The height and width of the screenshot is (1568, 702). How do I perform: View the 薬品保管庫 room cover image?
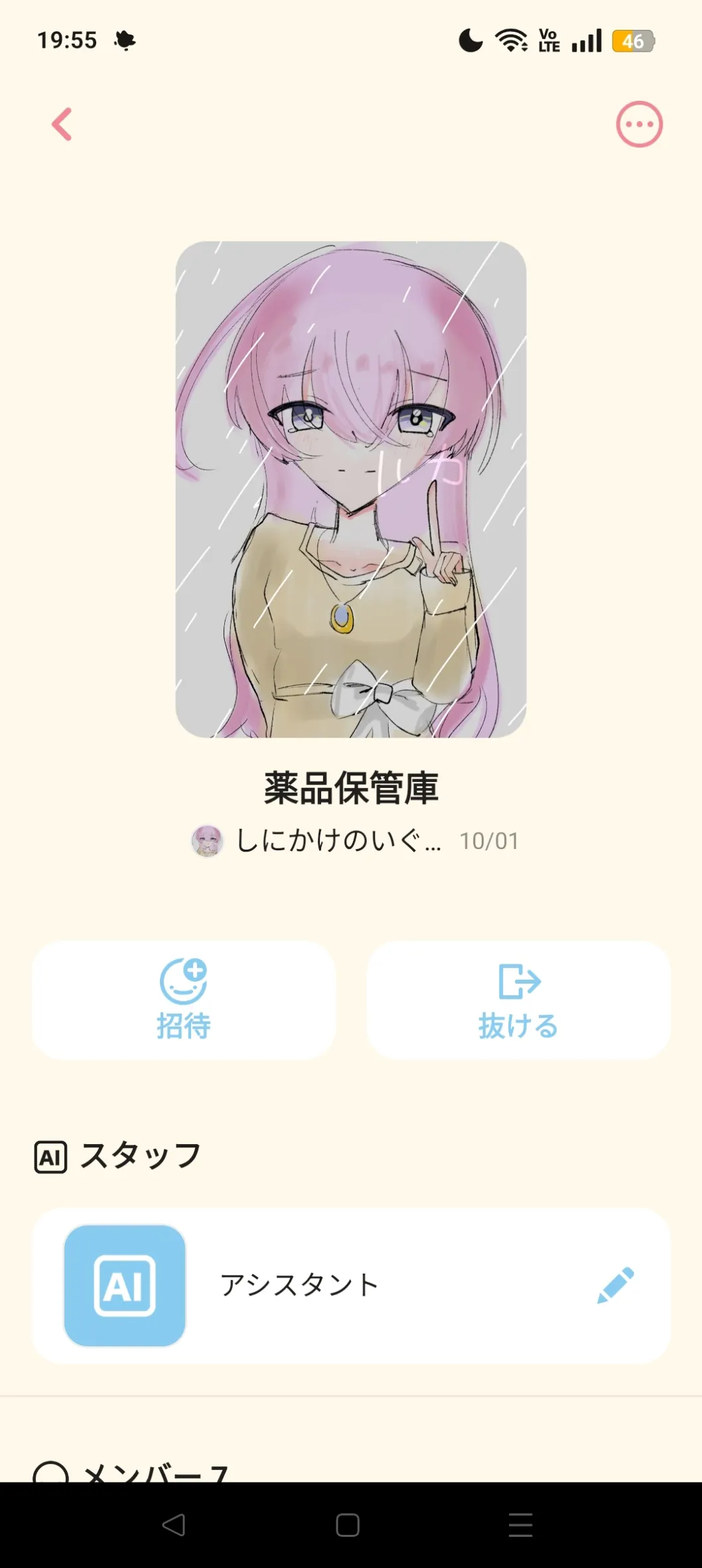tap(350, 489)
